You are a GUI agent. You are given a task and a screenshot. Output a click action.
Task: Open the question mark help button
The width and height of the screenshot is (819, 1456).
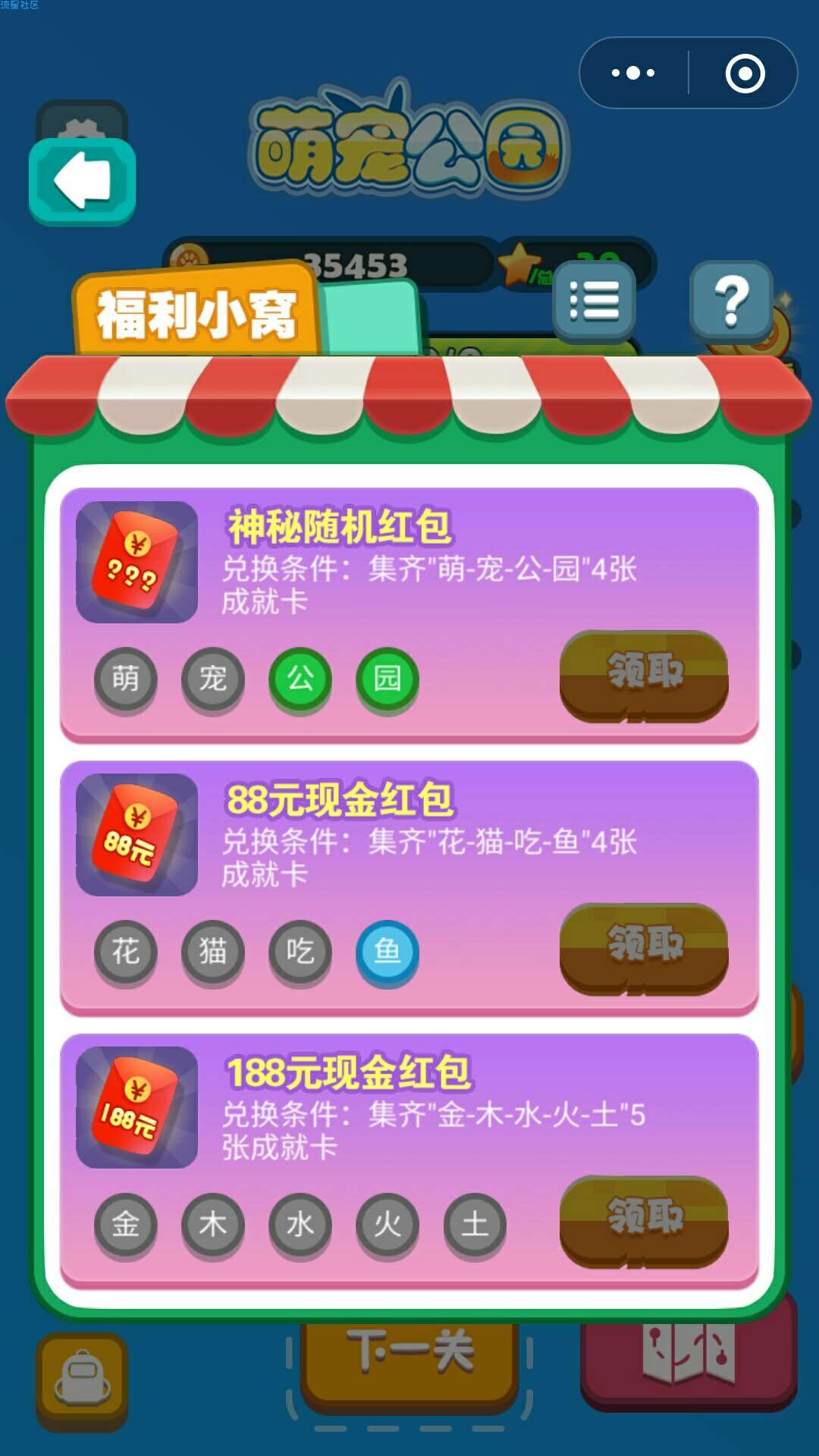(731, 301)
